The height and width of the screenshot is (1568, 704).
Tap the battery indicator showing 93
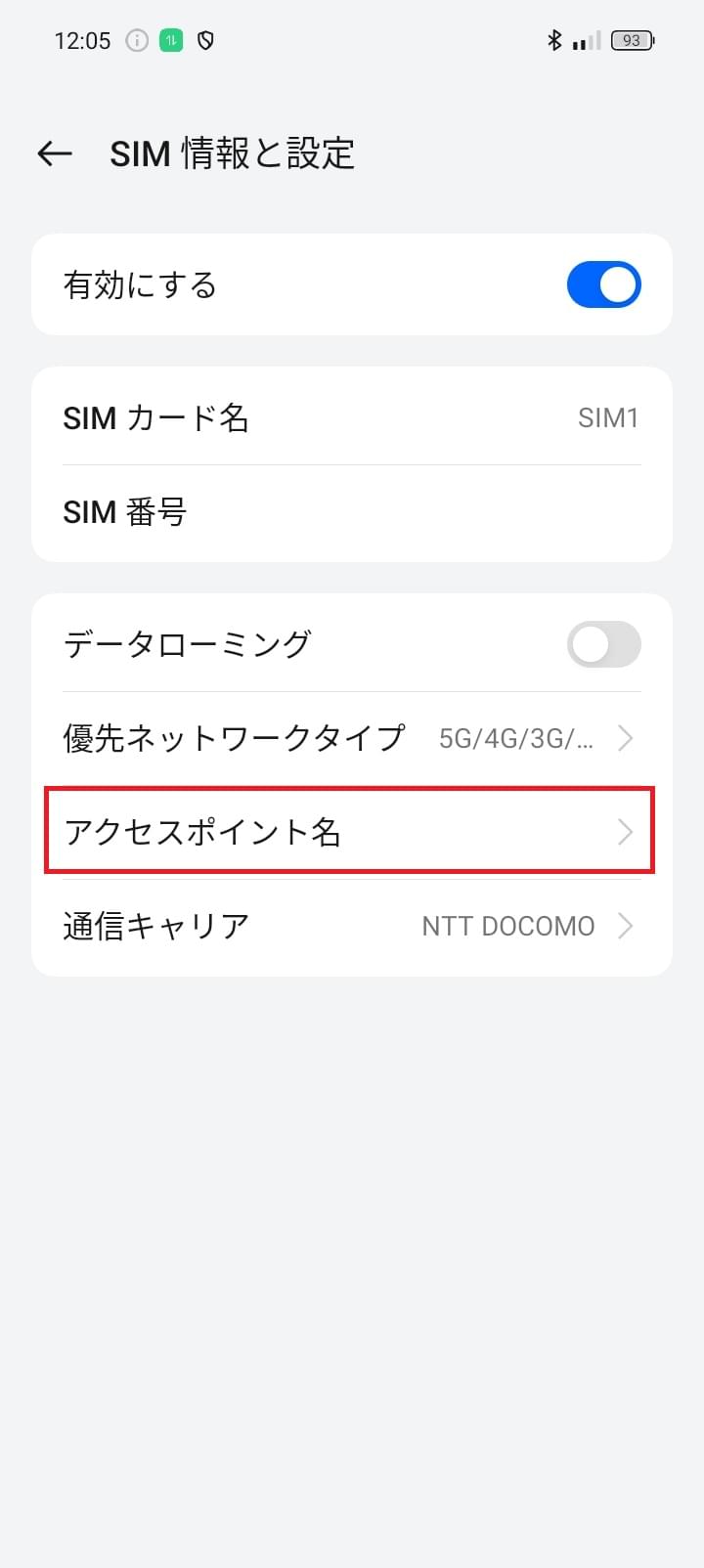coord(632,40)
